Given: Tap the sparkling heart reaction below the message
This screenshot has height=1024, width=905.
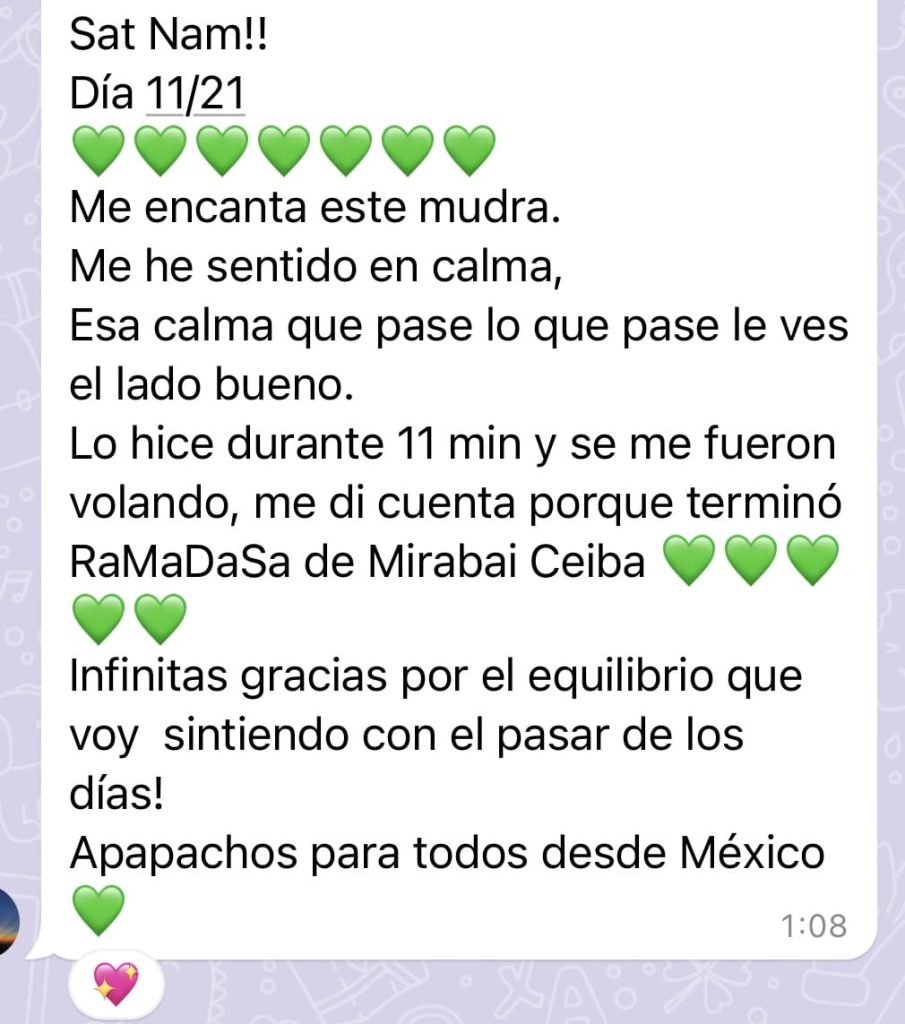Looking at the screenshot, I should click(115, 983).
